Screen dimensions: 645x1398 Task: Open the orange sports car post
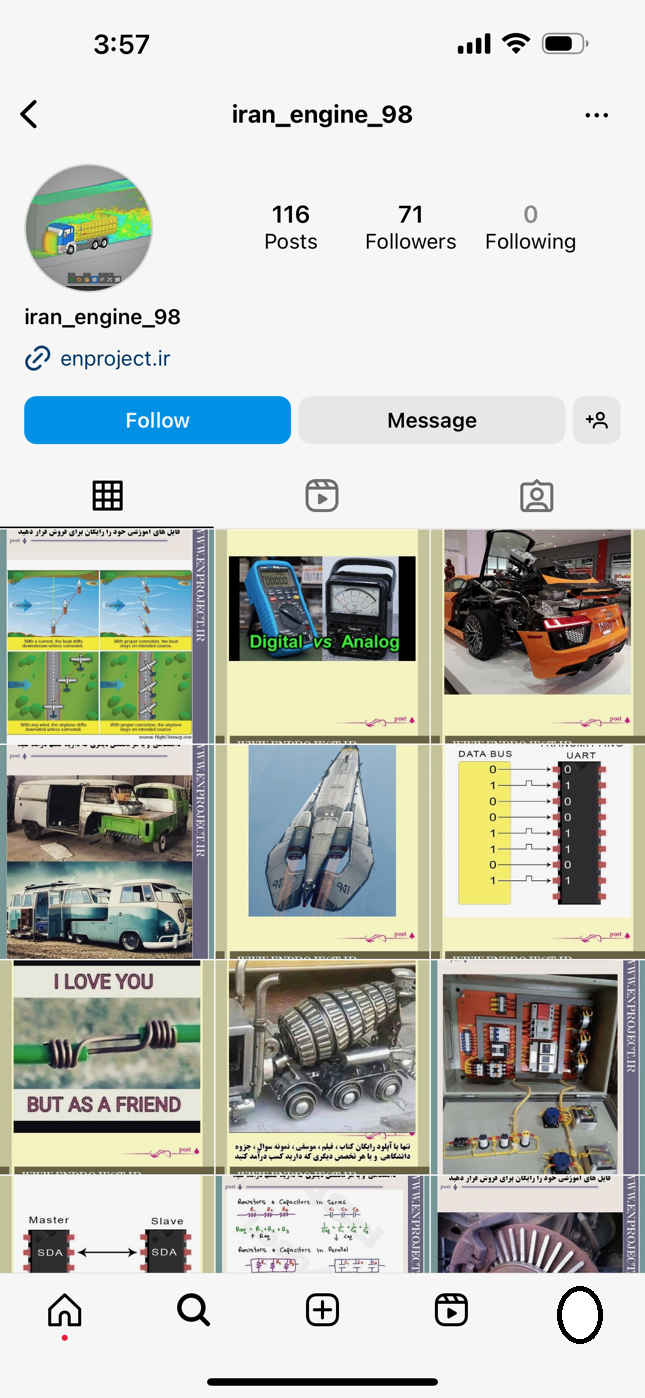pos(537,636)
